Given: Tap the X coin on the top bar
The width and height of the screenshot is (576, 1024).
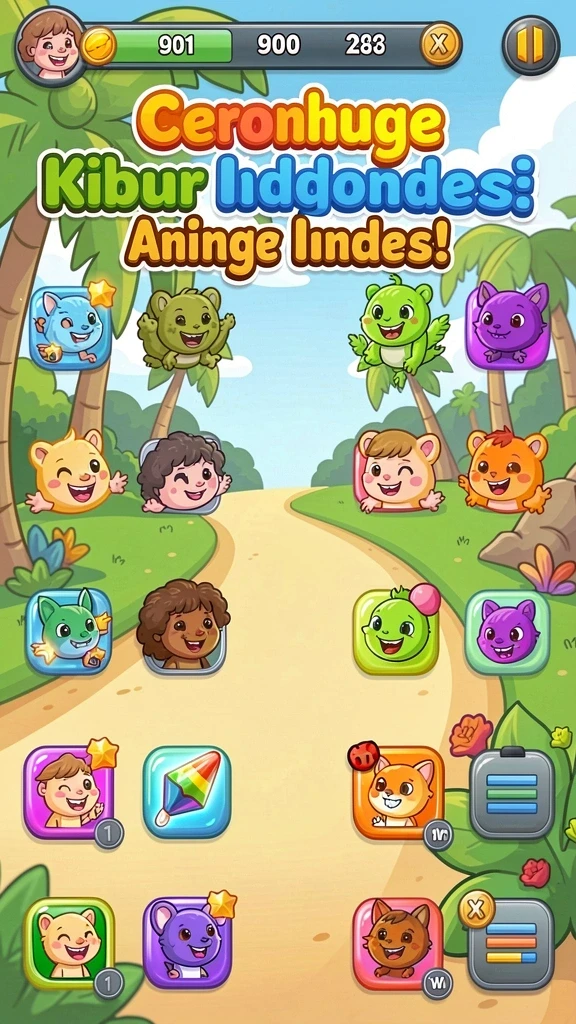Looking at the screenshot, I should [x=440, y=45].
